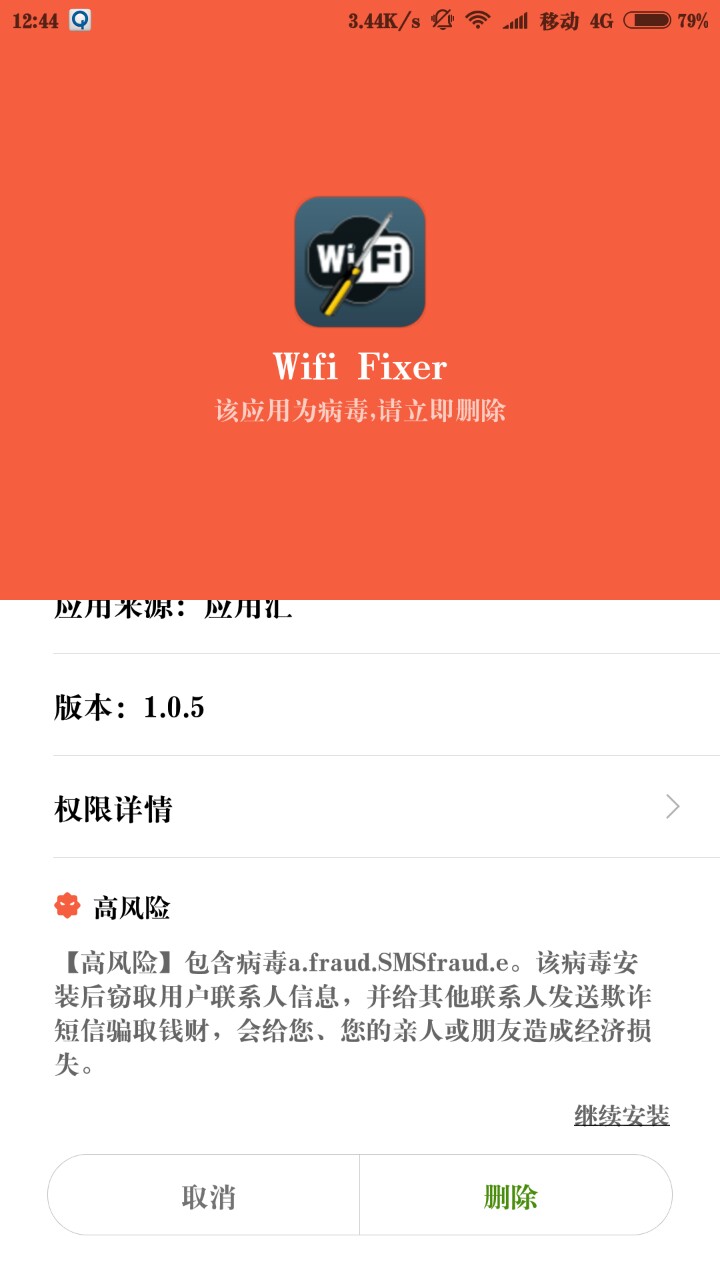This screenshot has width=720, height=1280.
Task: Cancel with the 取消 button
Action: pos(208,1196)
